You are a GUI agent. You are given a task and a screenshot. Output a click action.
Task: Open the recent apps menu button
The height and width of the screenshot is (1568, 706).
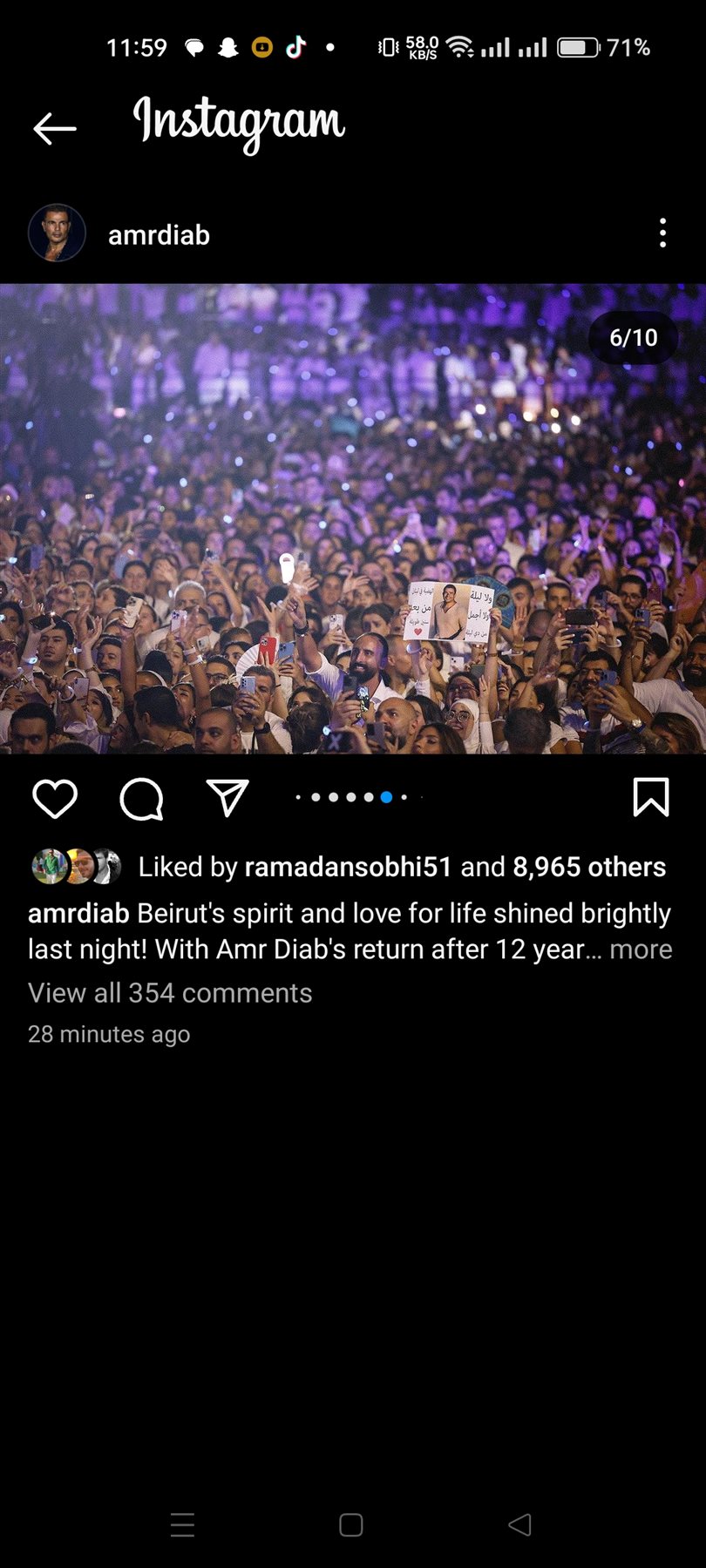click(x=182, y=1524)
